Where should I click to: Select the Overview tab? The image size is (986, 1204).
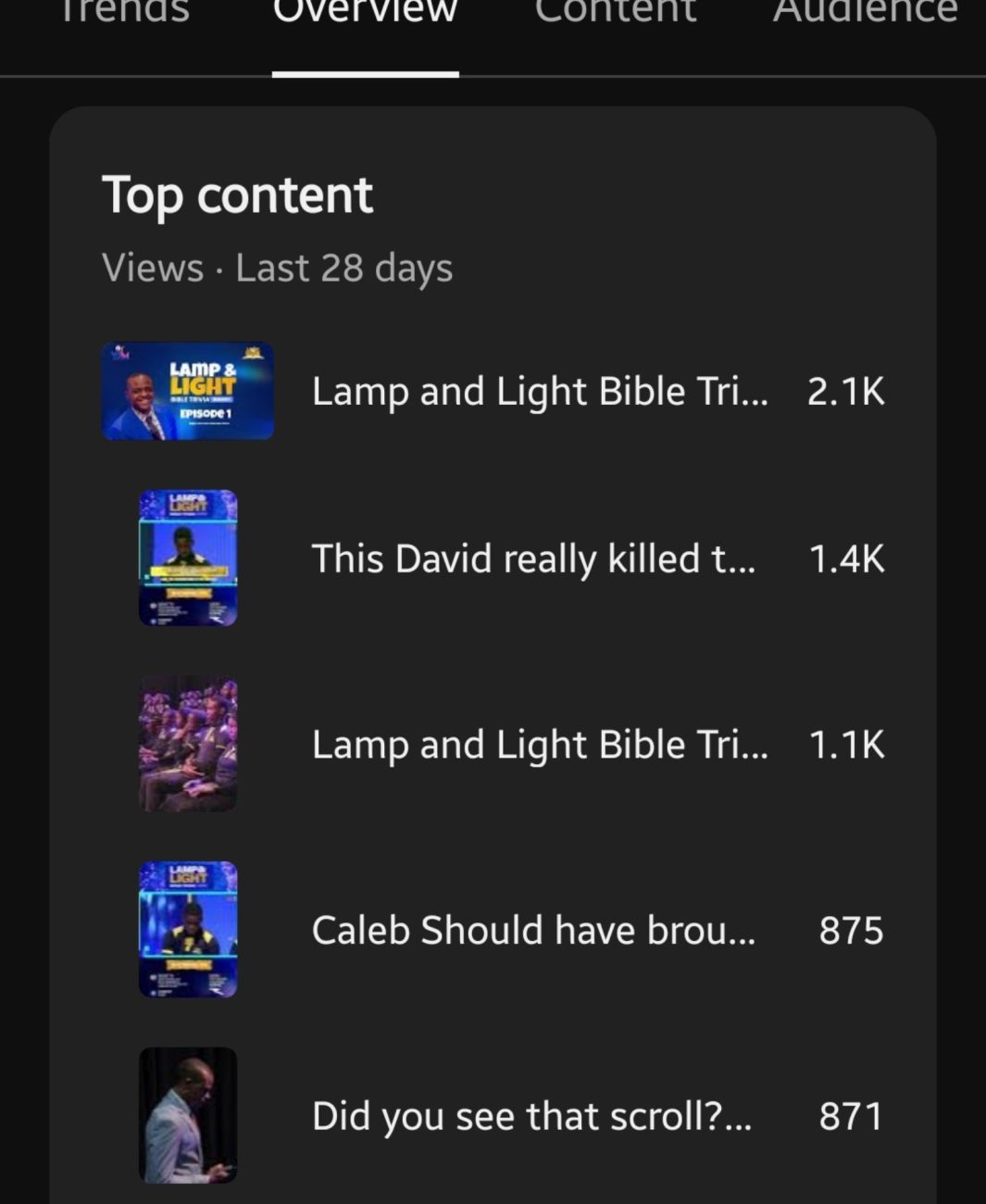[365, 13]
